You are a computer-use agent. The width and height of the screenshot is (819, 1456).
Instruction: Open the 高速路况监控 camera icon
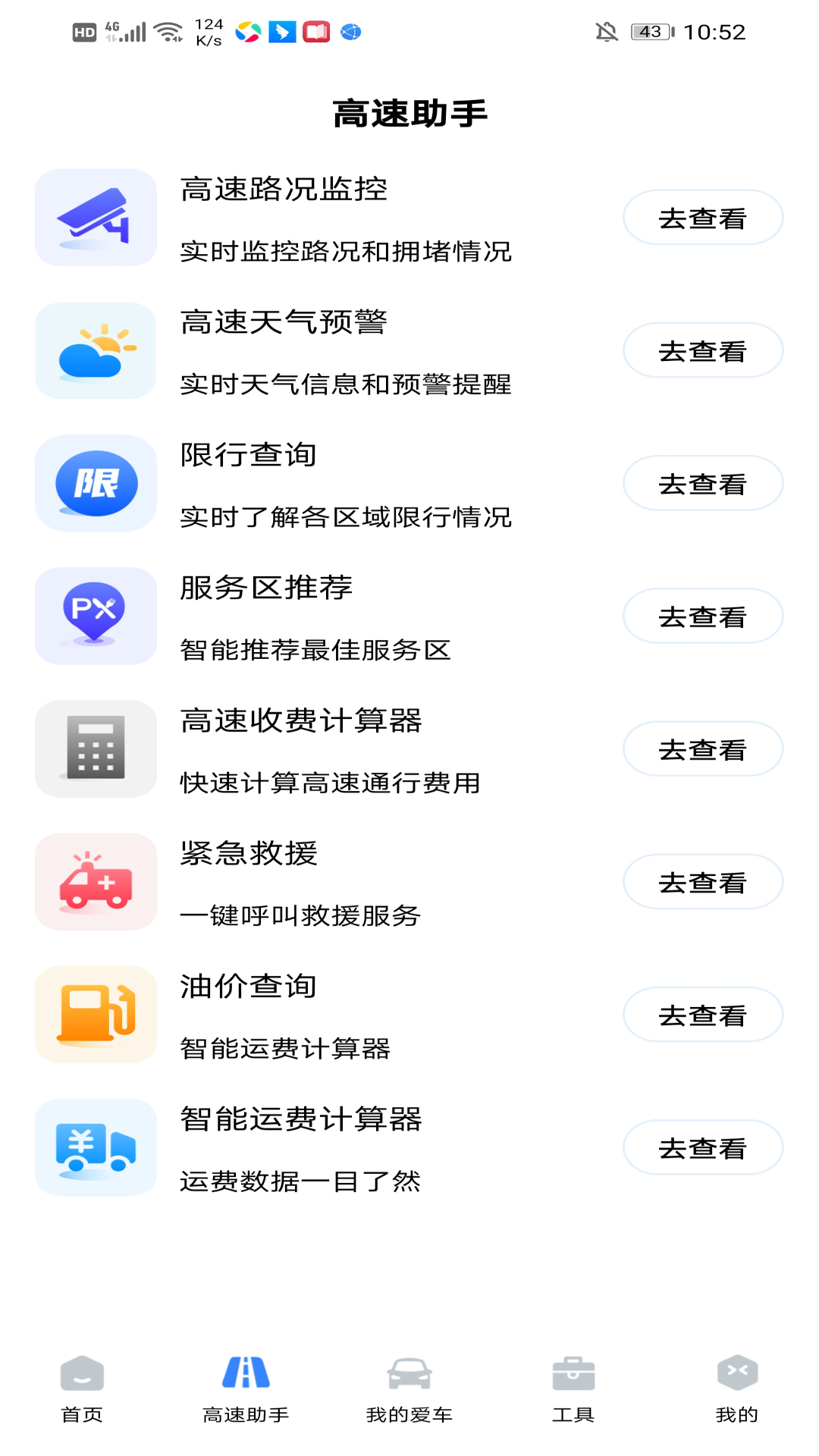95,217
